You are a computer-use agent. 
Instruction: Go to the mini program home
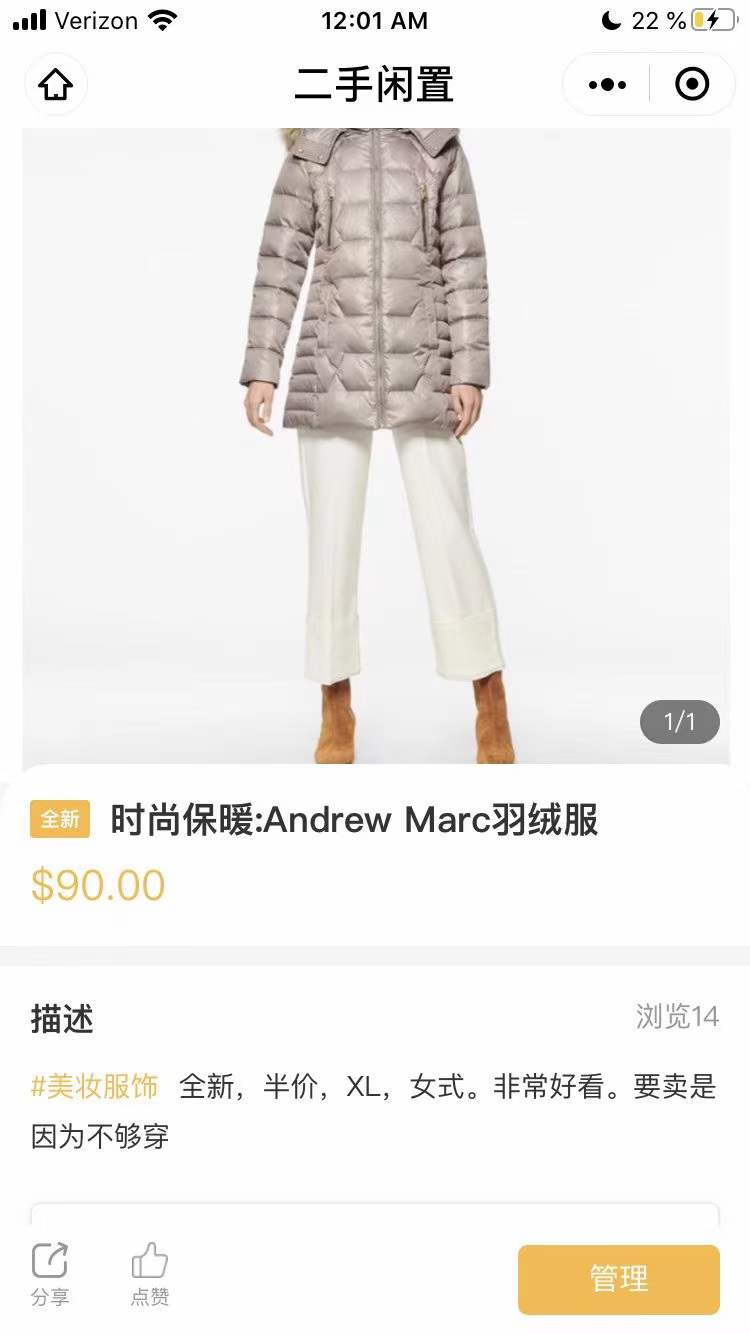pos(56,84)
